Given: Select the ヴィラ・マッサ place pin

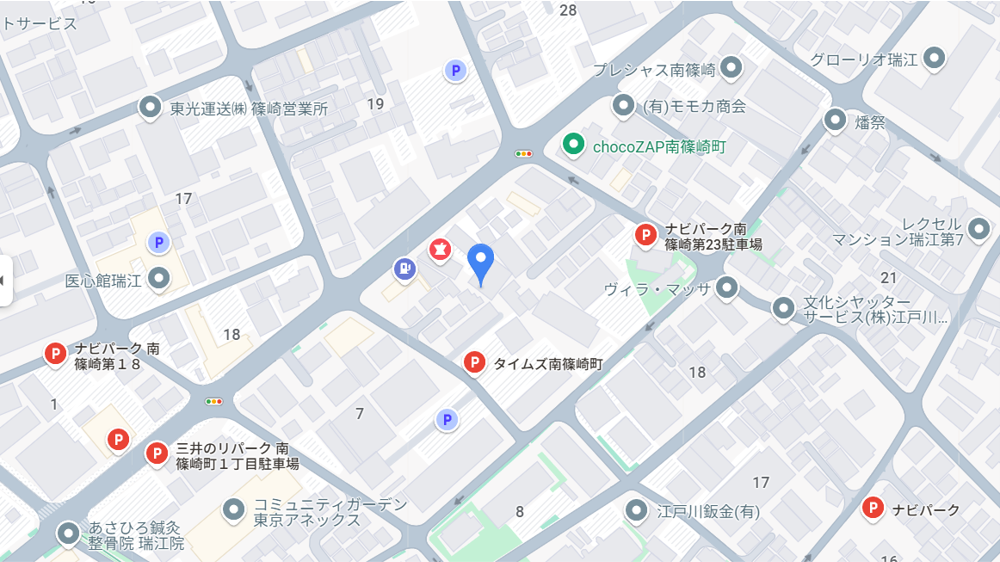Looking at the screenshot, I should [726, 289].
